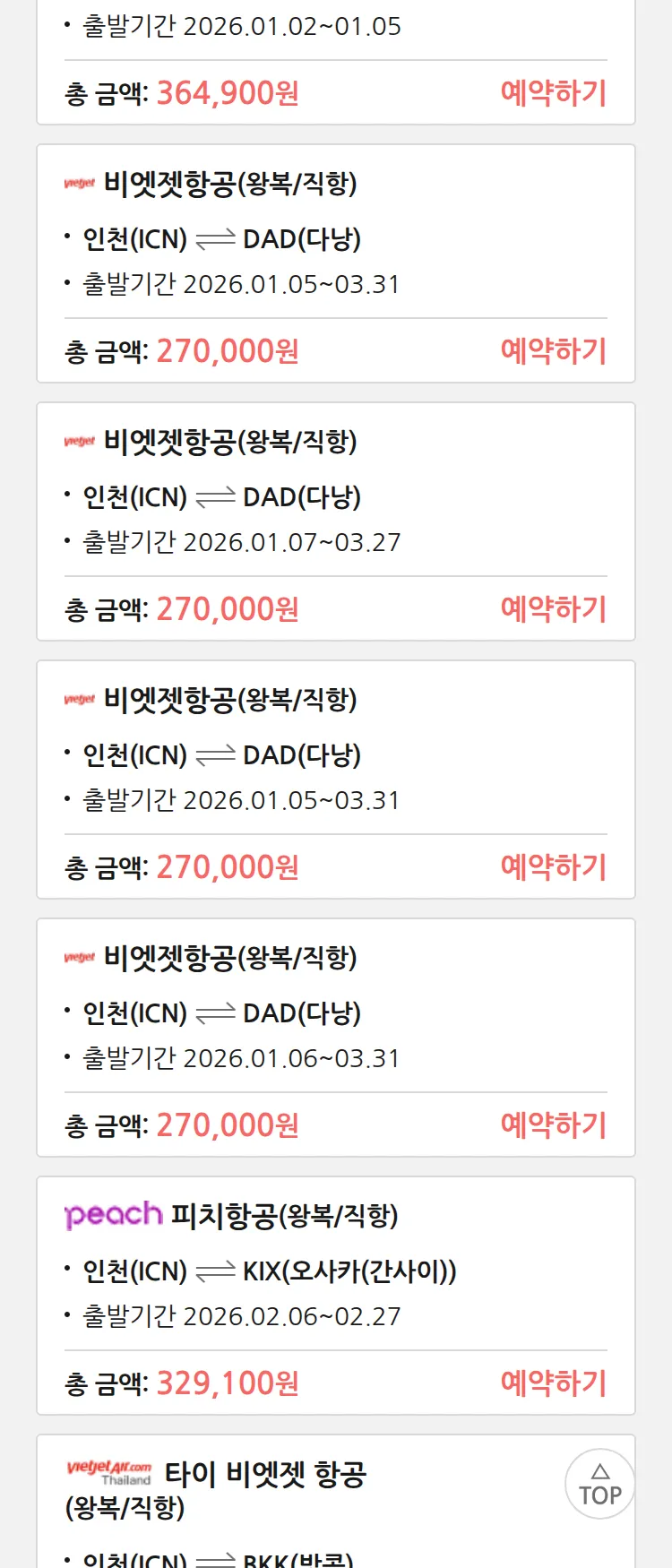672x1568 pixels.
Task: Jump back to top with TOP button
Action: (x=599, y=1484)
